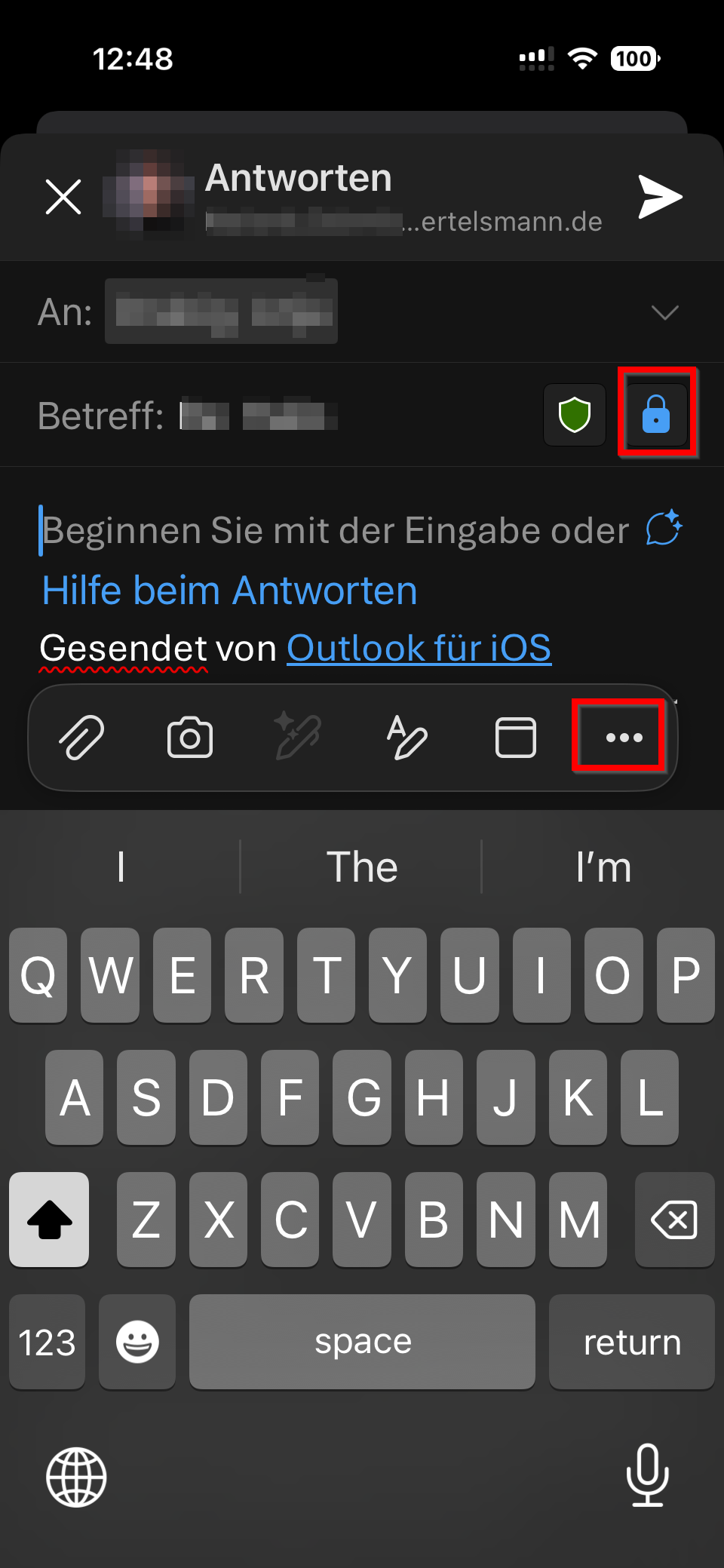Send the reply with the arrow icon
Viewport: 724px width, 1568px height.
tap(660, 197)
